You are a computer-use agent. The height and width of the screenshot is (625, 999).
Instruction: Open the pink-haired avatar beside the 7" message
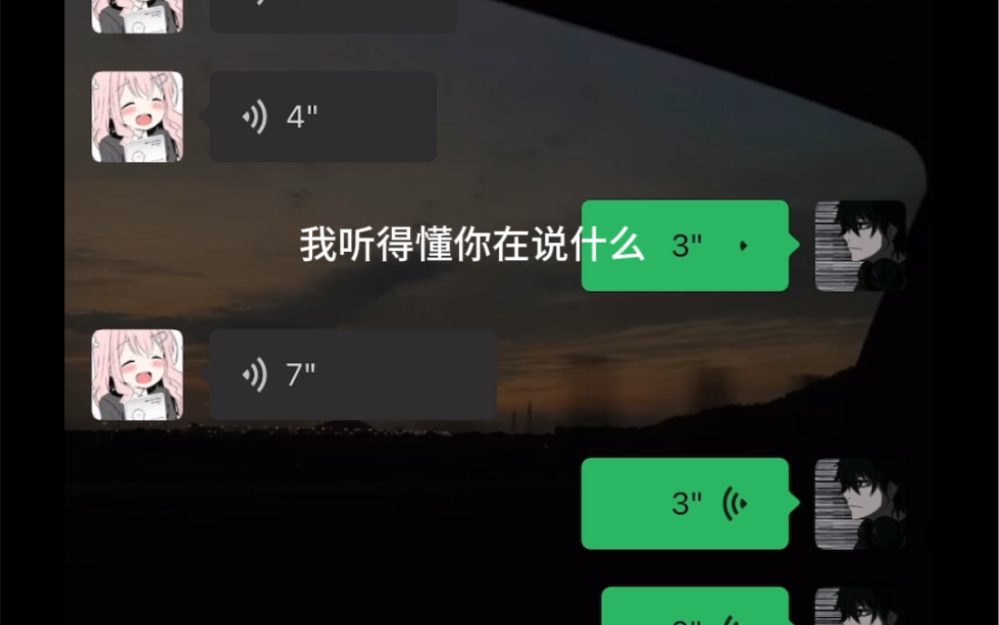coord(137,375)
